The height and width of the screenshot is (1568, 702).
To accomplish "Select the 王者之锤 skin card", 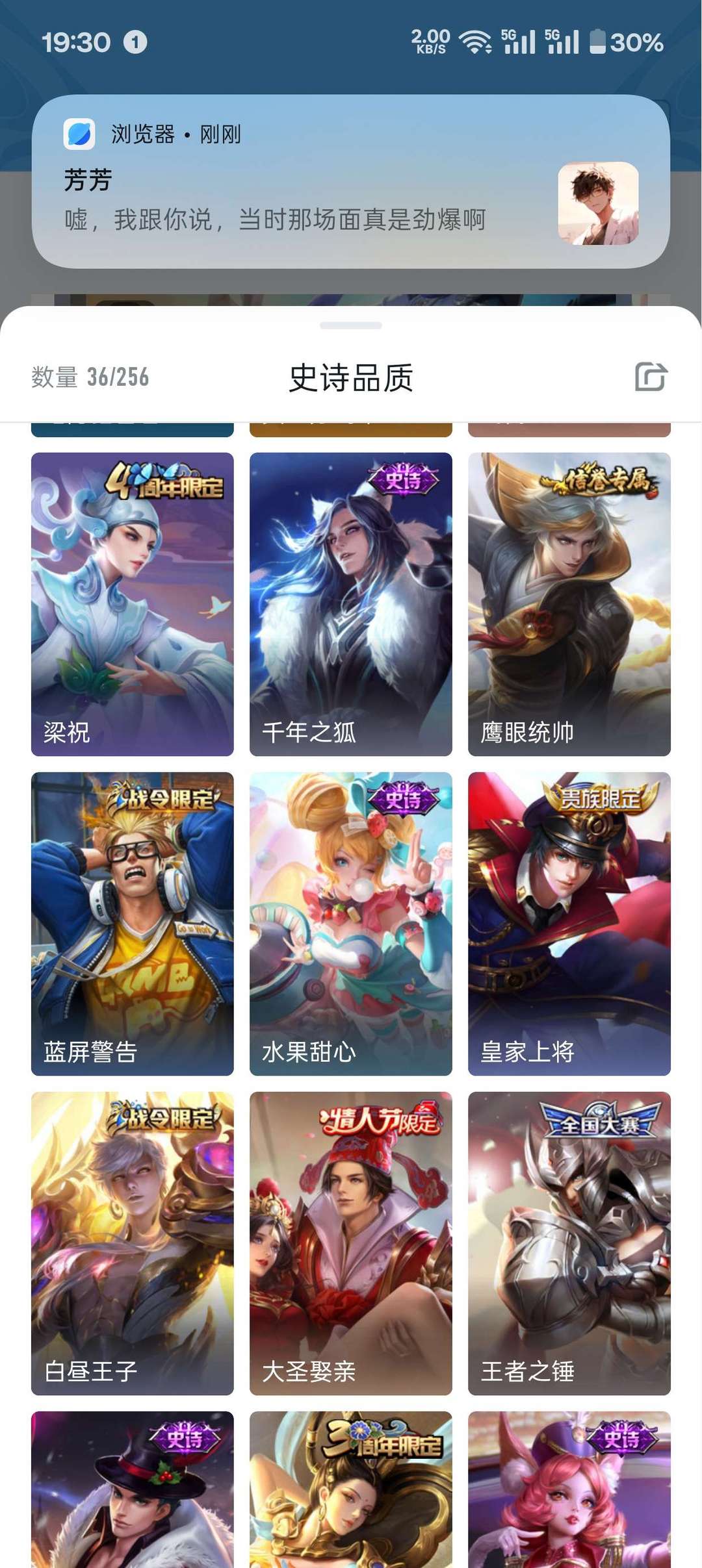I will pos(569,1243).
